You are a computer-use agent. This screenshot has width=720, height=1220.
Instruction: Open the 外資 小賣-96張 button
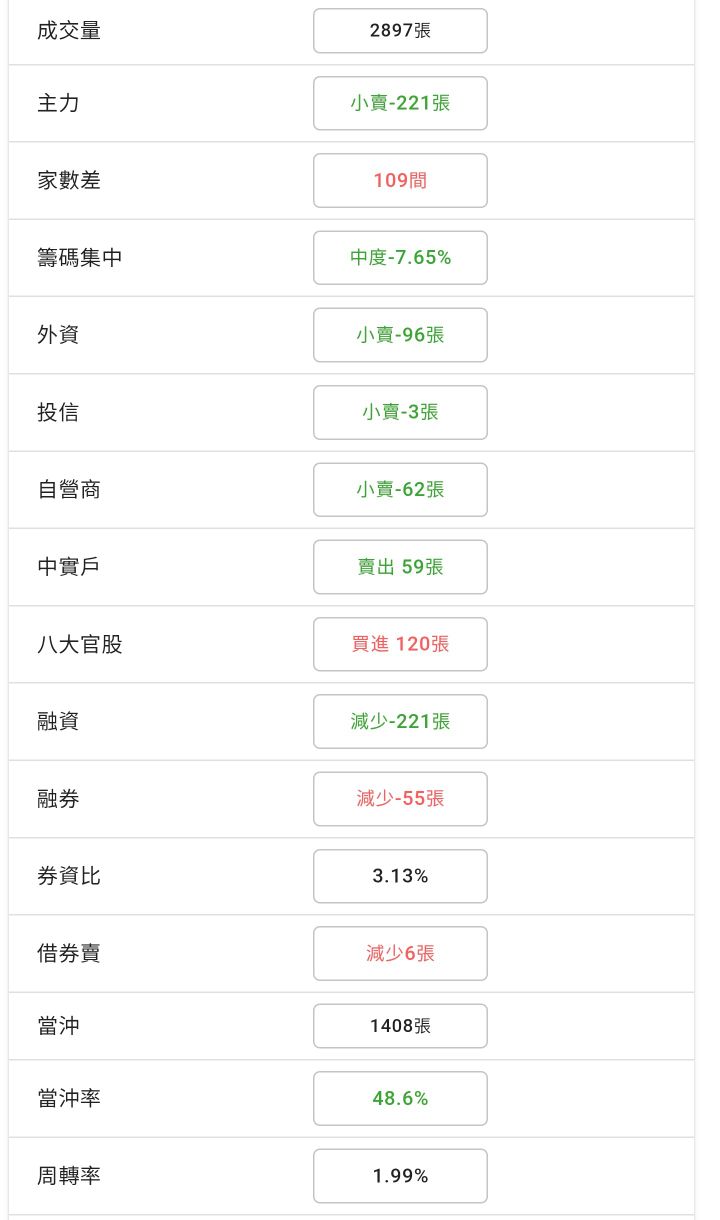400,335
